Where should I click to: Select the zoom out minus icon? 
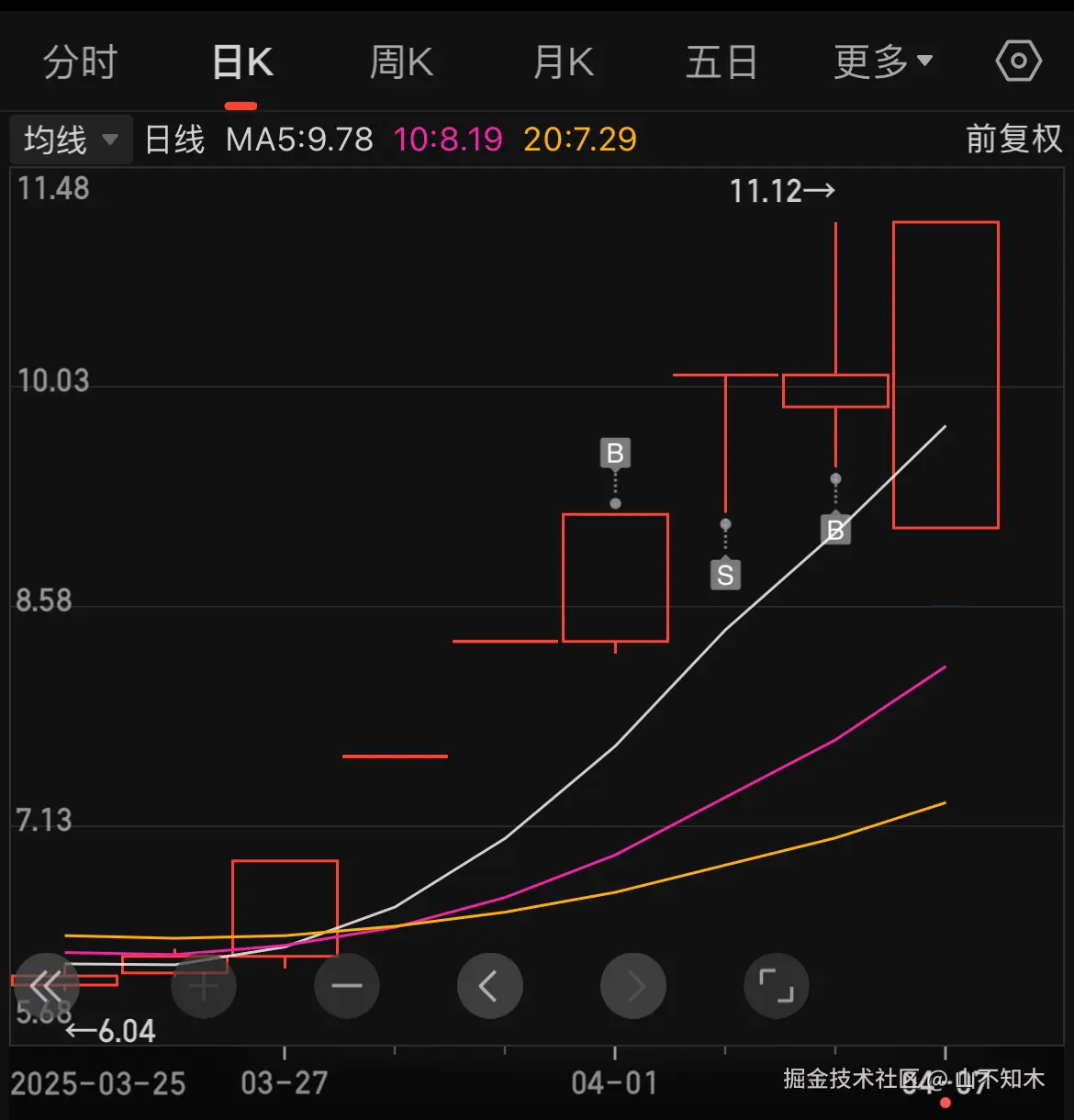point(346,985)
